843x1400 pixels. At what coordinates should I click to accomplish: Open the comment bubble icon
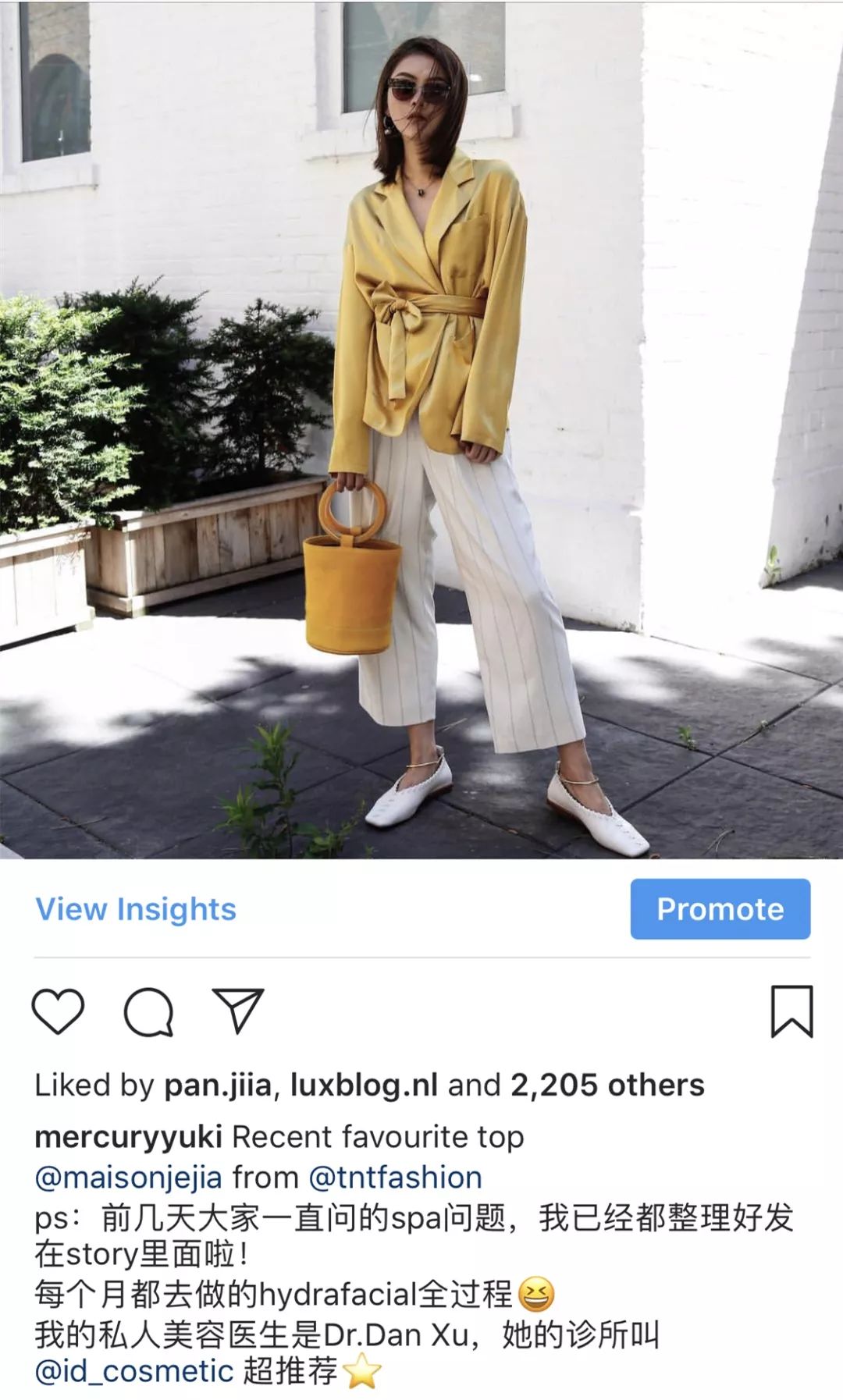point(148,1012)
